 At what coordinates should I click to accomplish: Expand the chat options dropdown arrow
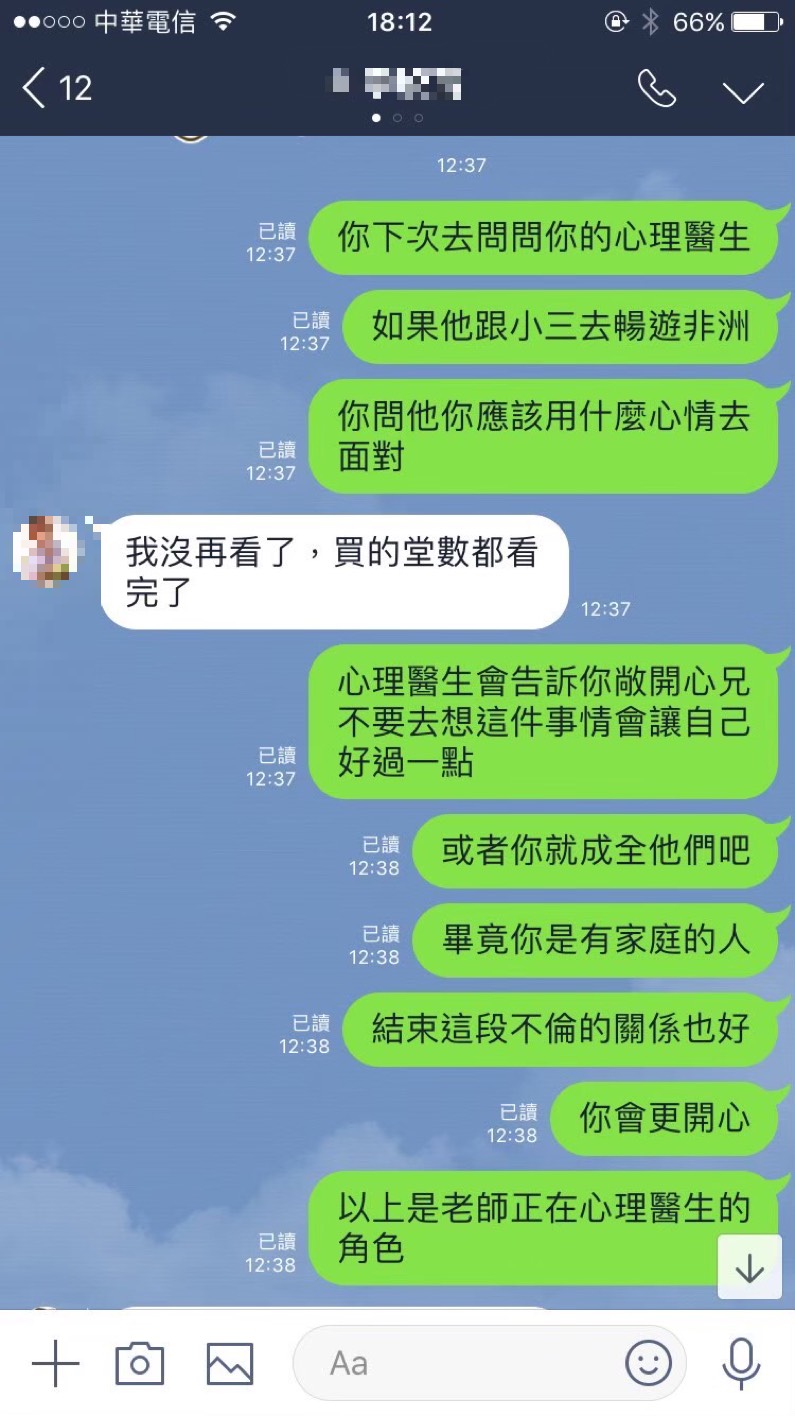(x=743, y=91)
